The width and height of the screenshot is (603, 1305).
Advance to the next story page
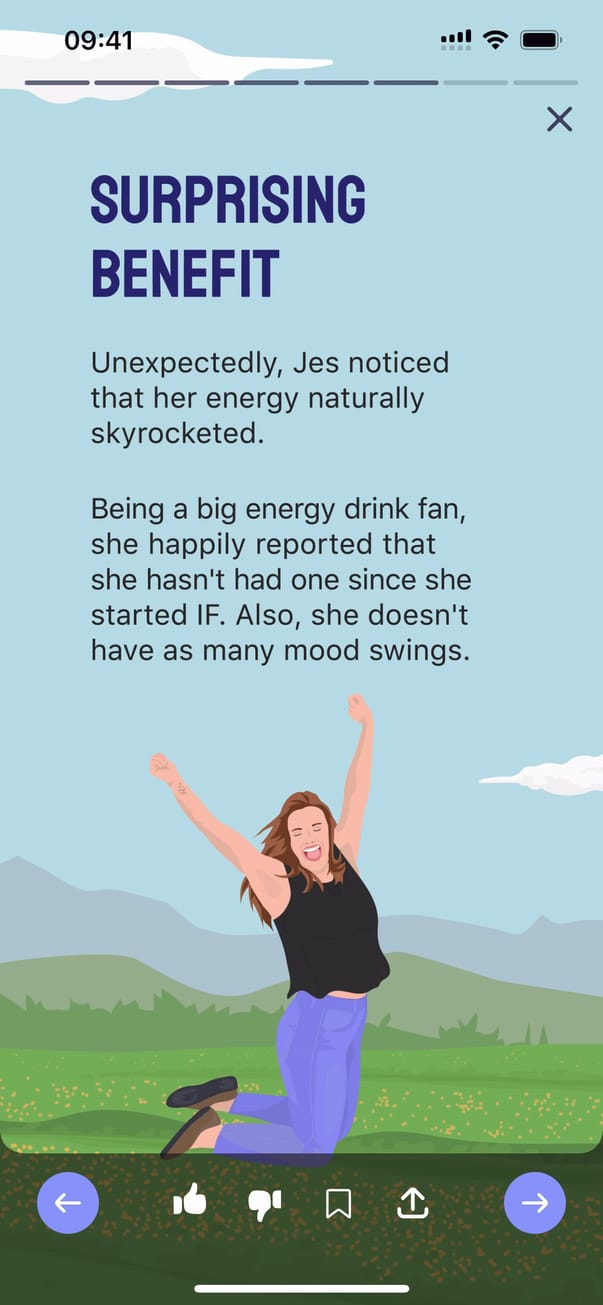coord(535,1202)
